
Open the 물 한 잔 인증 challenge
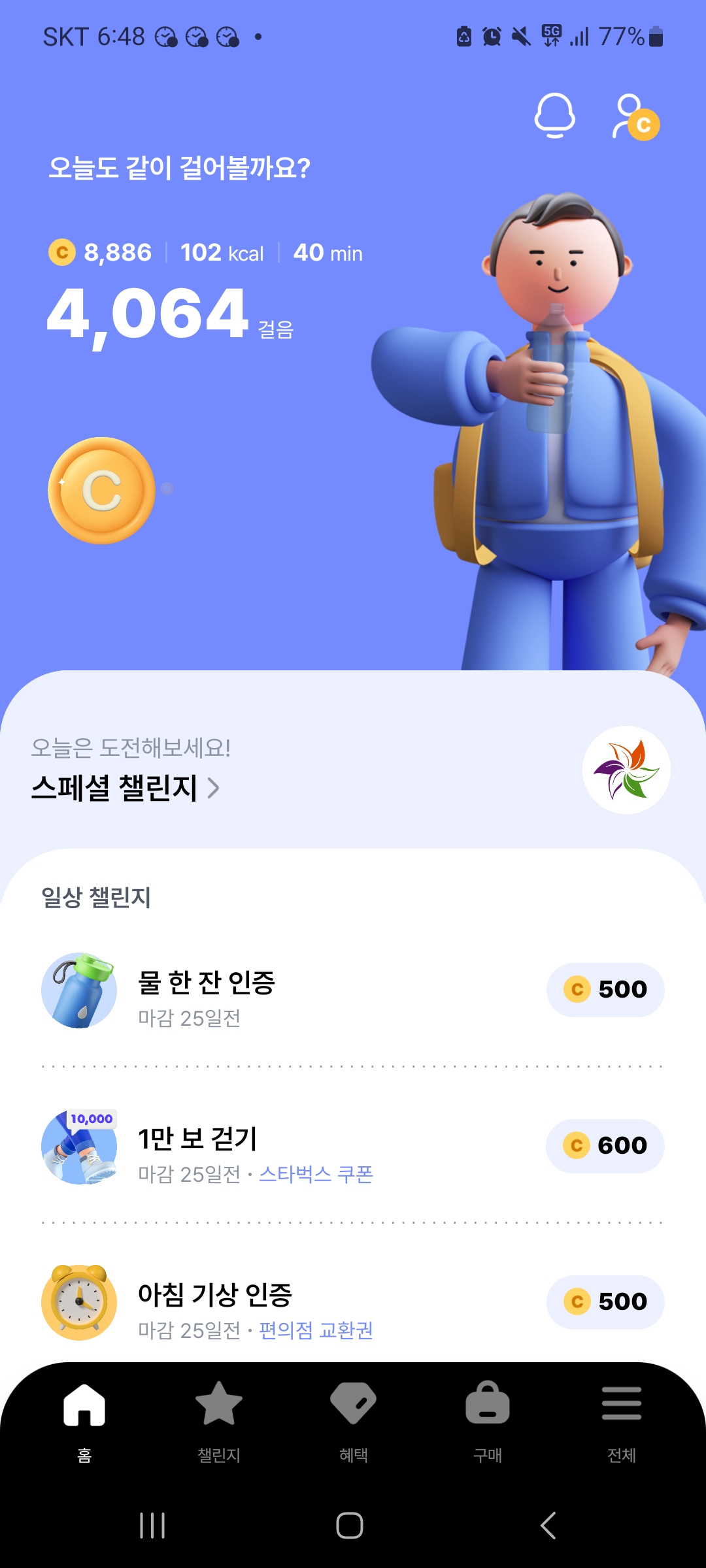tap(207, 990)
